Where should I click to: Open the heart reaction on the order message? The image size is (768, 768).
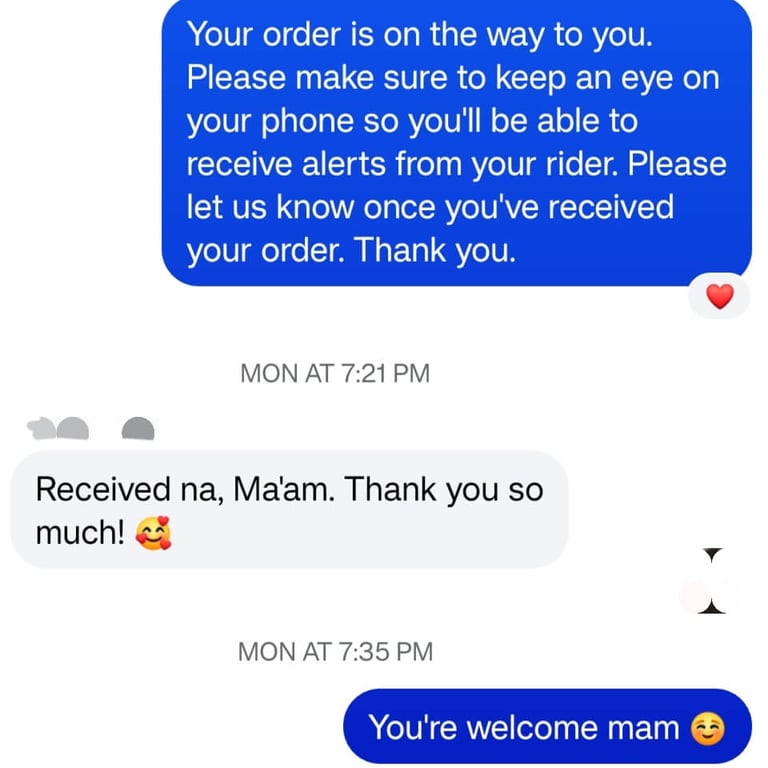(719, 296)
